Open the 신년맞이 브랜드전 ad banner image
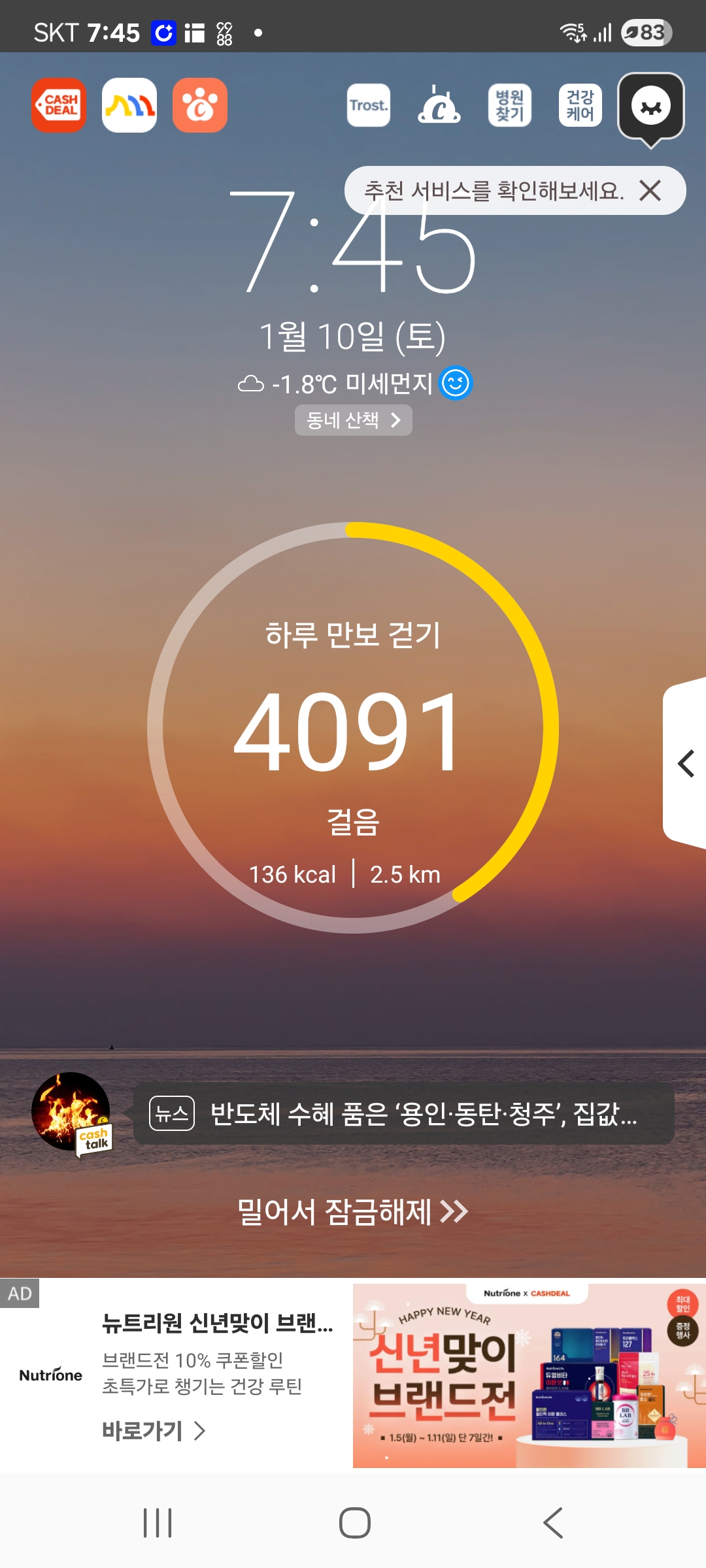The image size is (706, 1568). tap(520, 1375)
